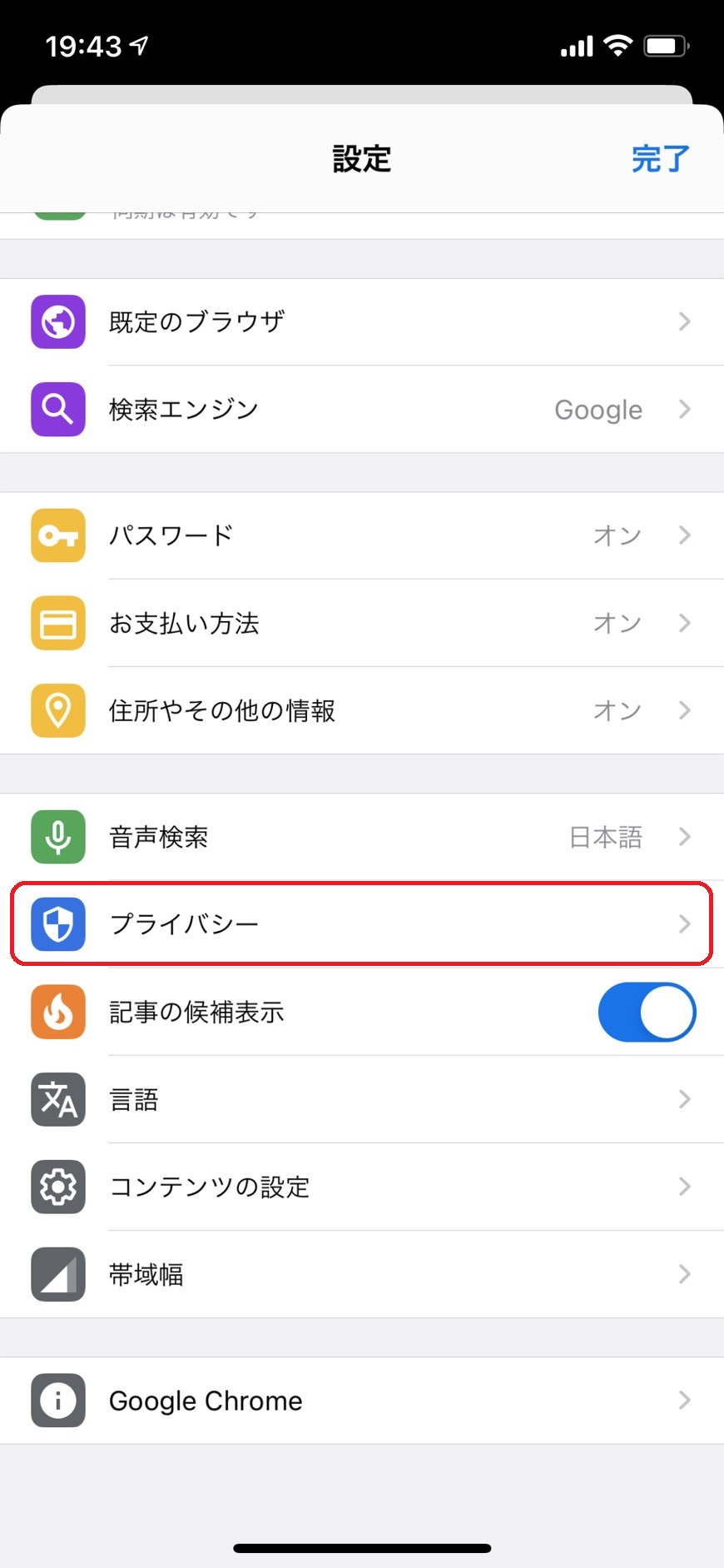
Task: Open コンテンツの設定 row
Action: [362, 1187]
